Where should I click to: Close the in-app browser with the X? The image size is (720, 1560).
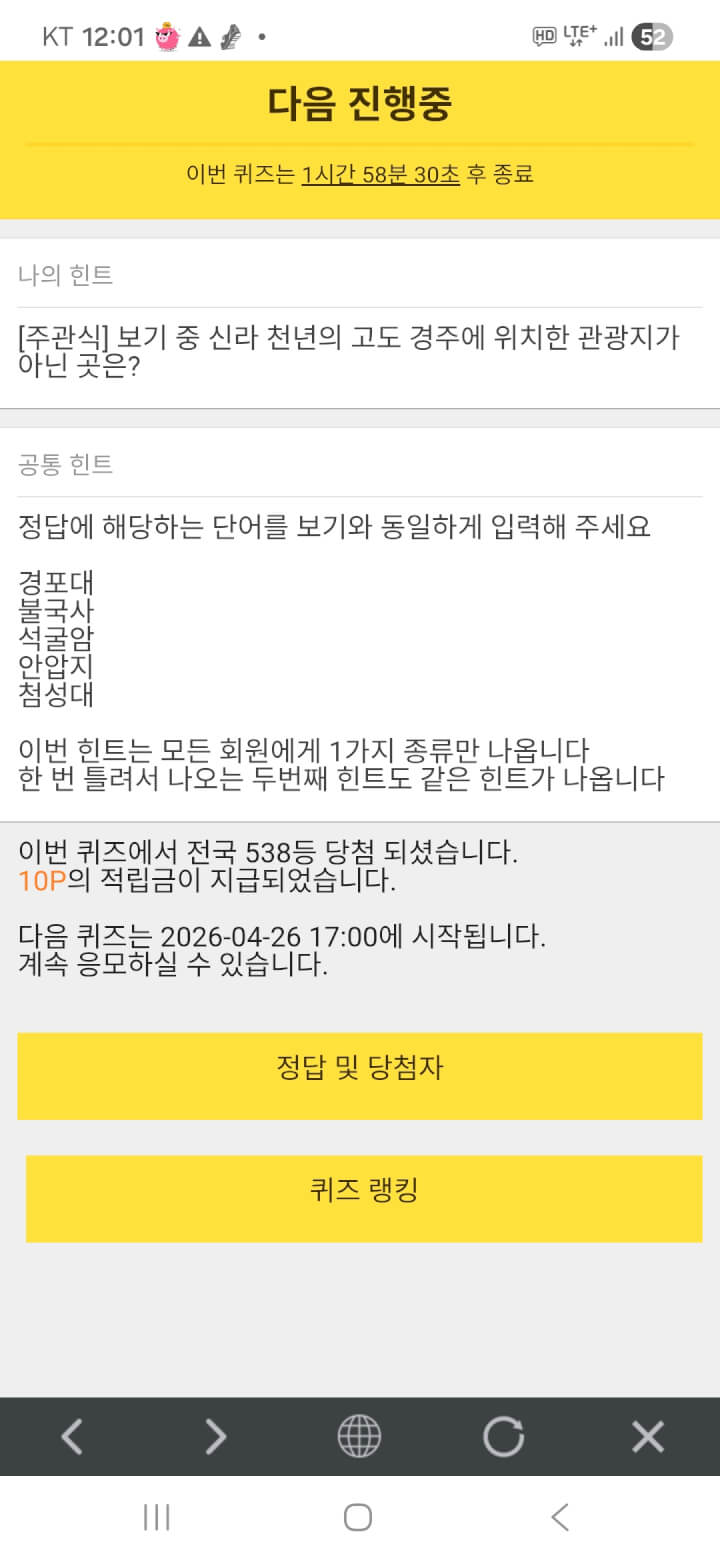(648, 1437)
